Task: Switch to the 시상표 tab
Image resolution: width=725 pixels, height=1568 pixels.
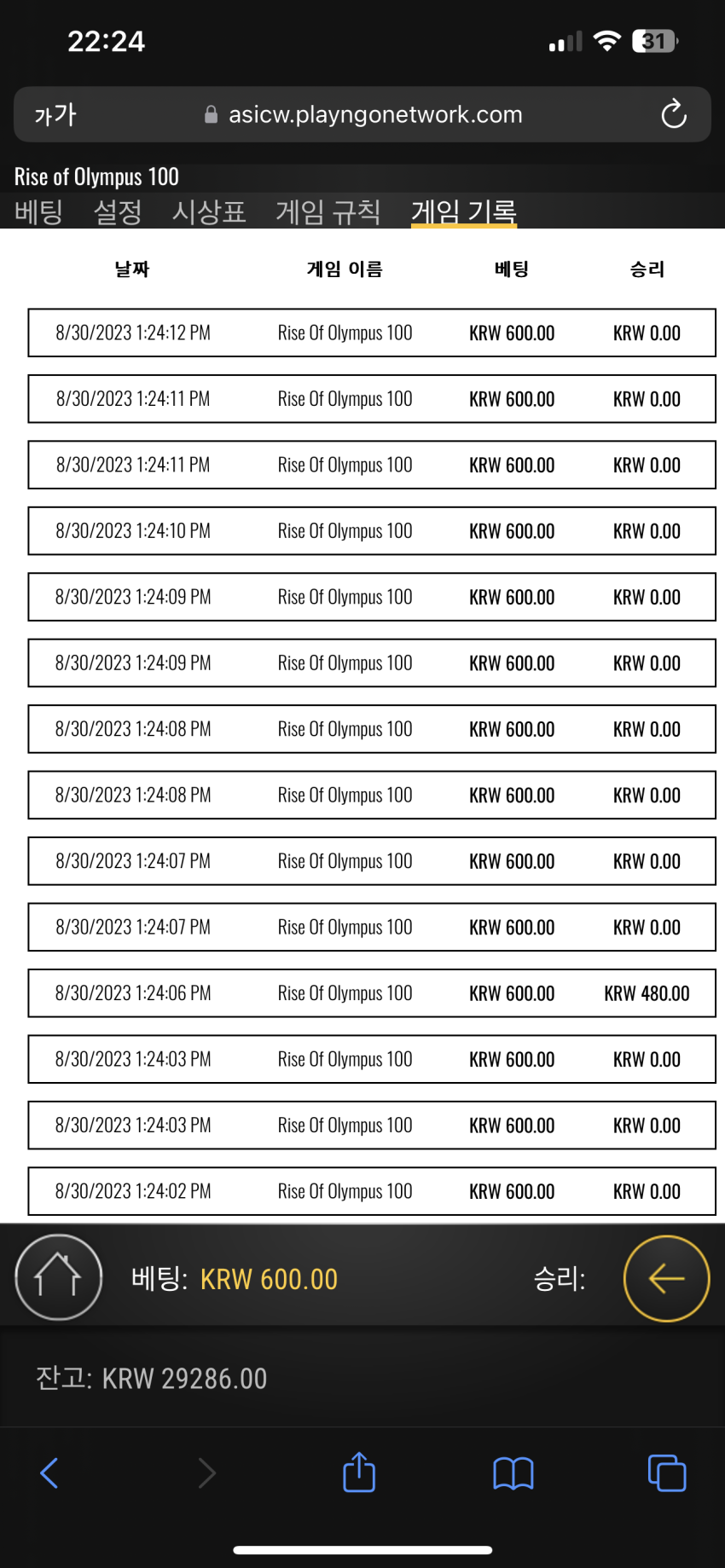Action: coord(209,211)
